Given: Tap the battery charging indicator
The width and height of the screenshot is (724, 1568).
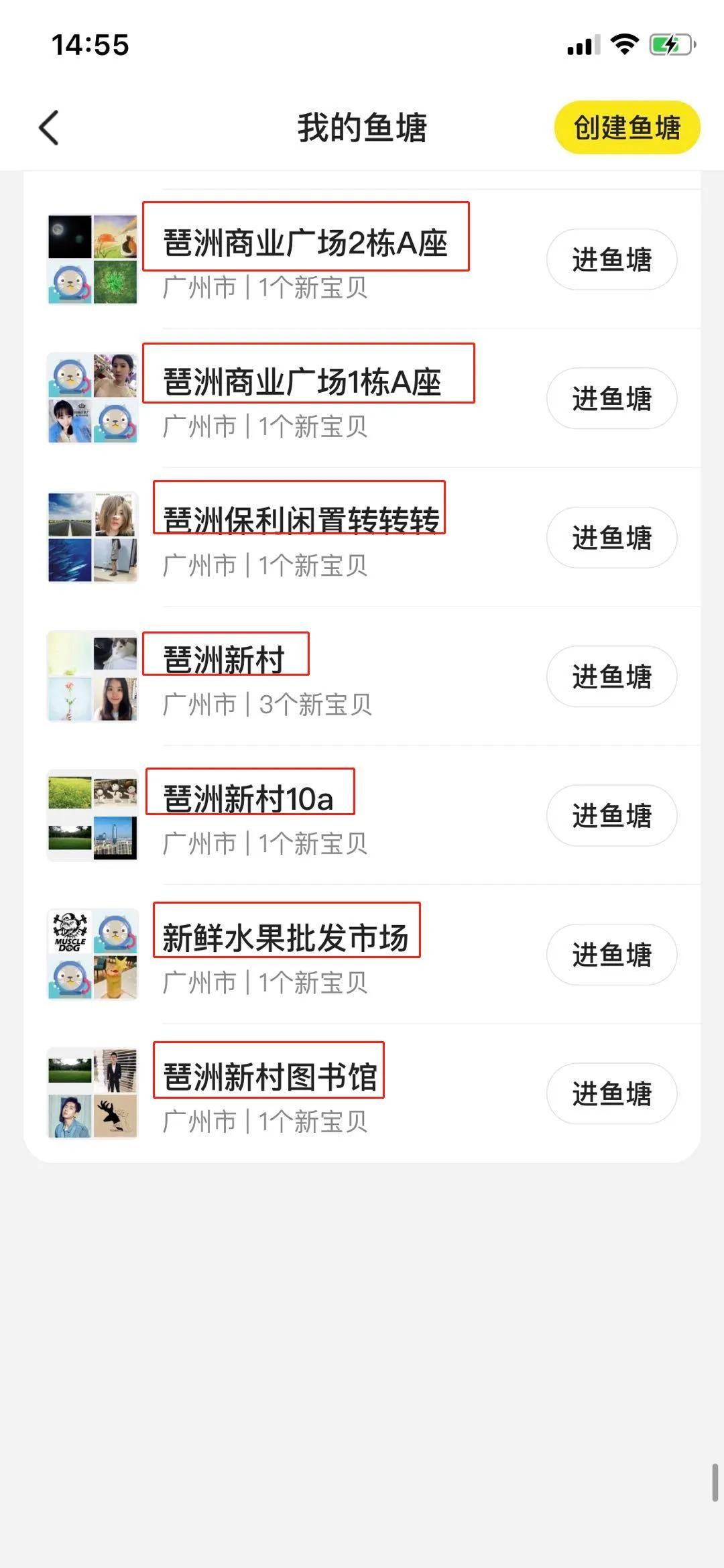Looking at the screenshot, I should (669, 44).
